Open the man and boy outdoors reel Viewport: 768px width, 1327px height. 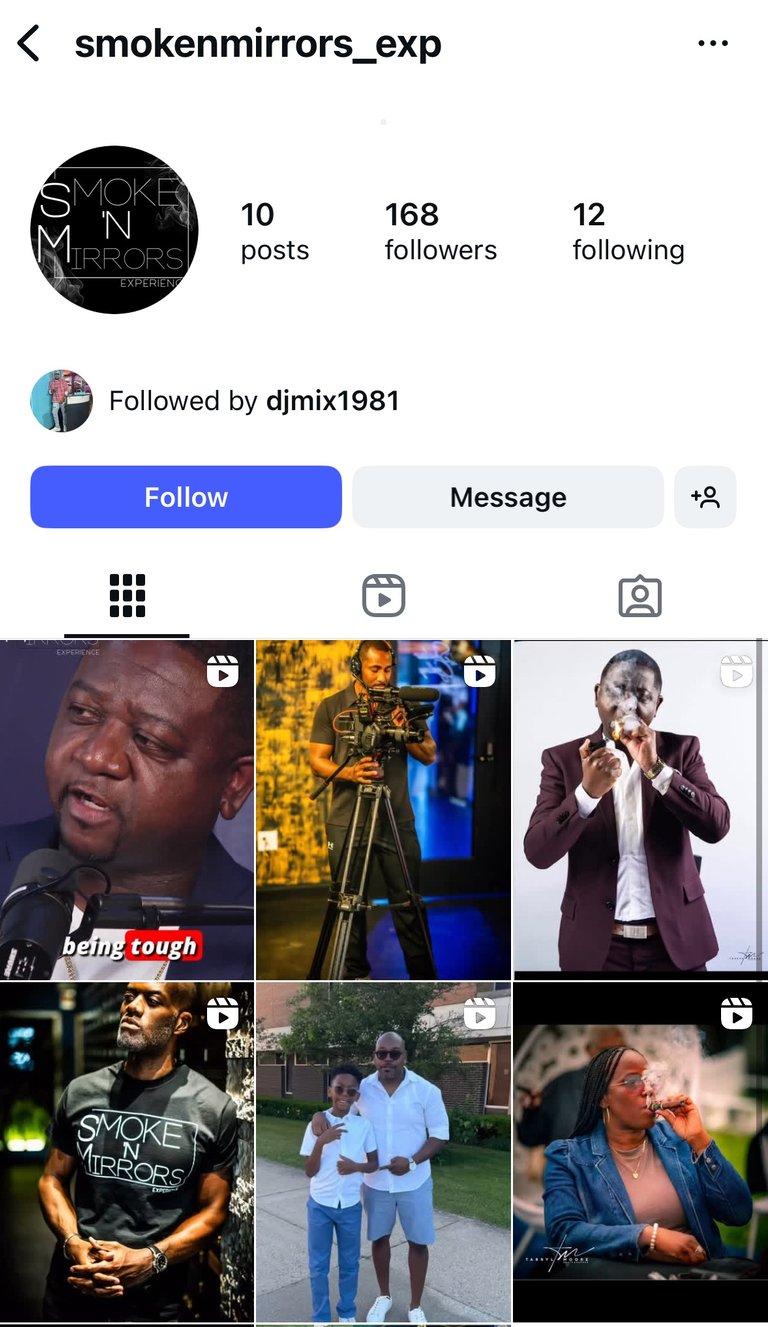point(383,1153)
